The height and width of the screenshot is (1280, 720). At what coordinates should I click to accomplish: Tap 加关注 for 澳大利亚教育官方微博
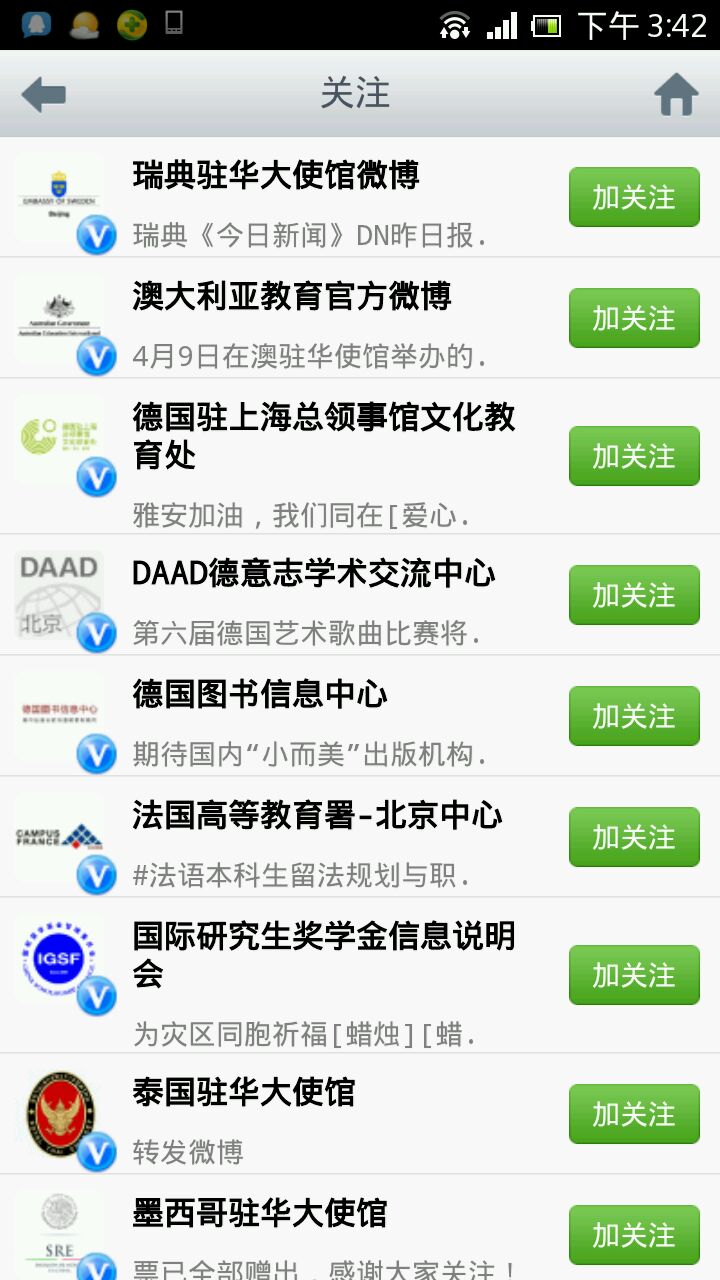click(634, 318)
